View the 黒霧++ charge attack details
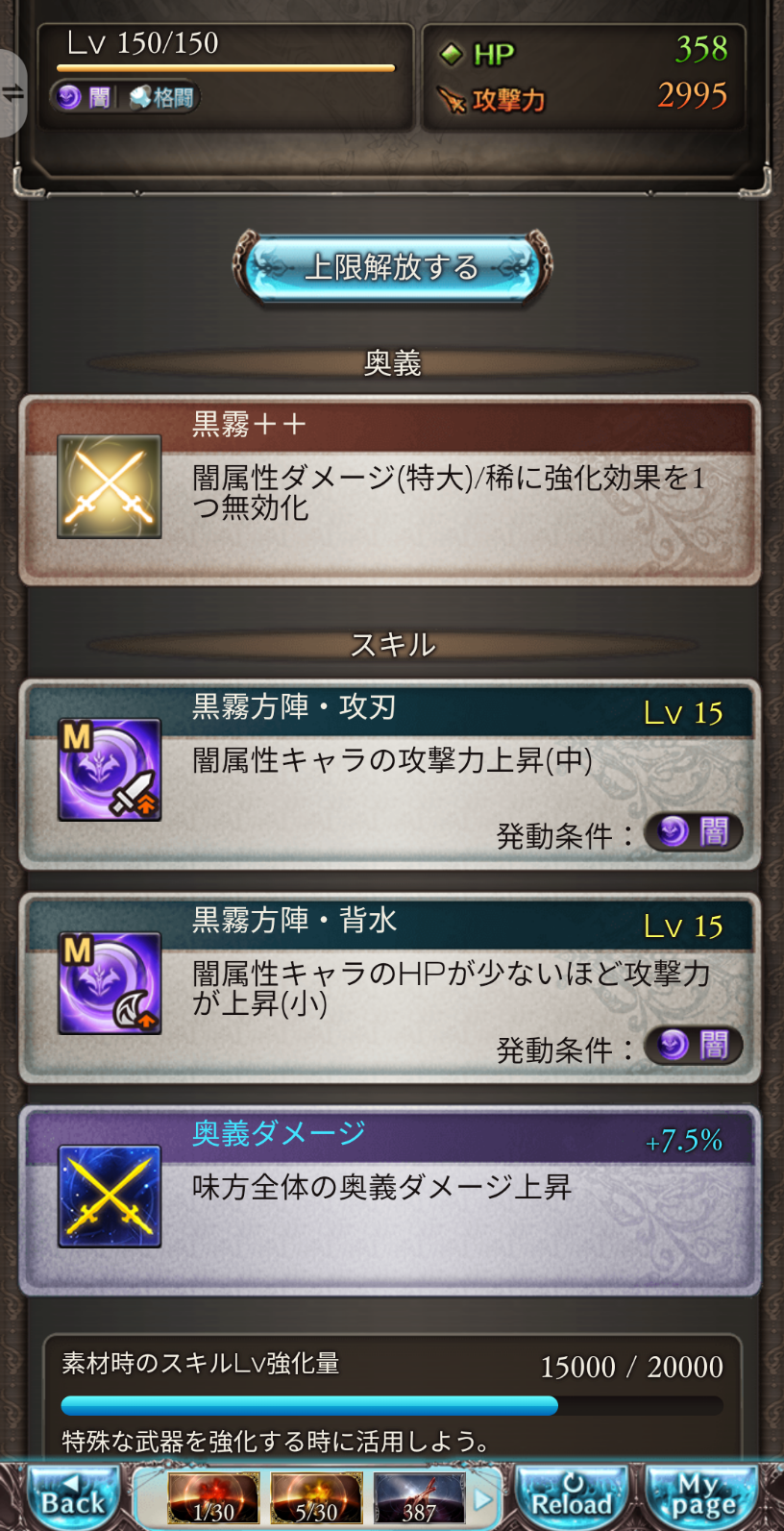784x1531 pixels. [390, 490]
